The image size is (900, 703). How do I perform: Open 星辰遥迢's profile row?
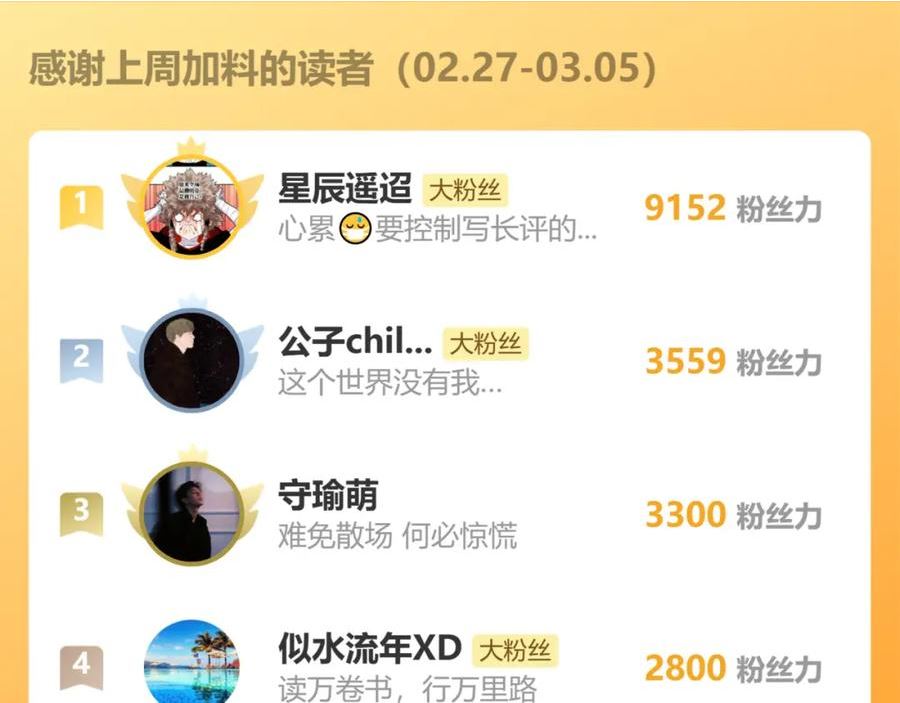(345, 188)
